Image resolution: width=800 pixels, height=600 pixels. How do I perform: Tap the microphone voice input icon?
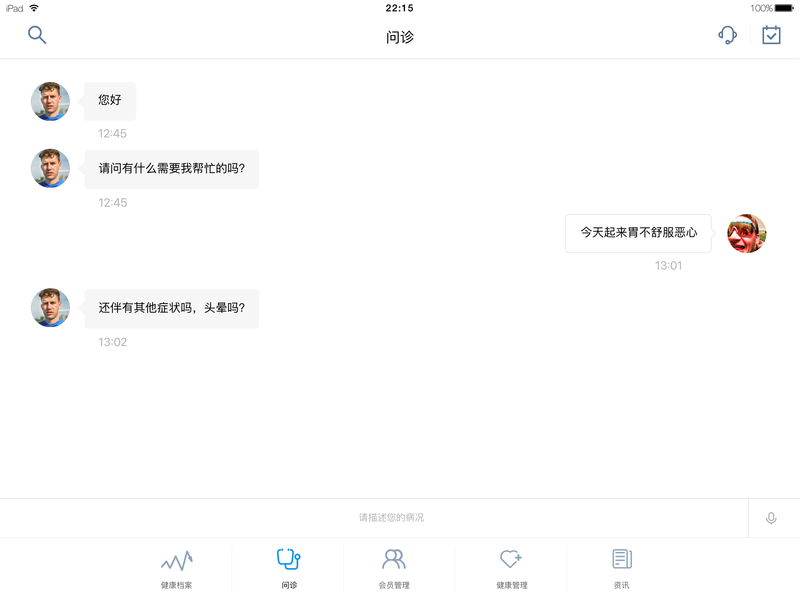coord(771,518)
